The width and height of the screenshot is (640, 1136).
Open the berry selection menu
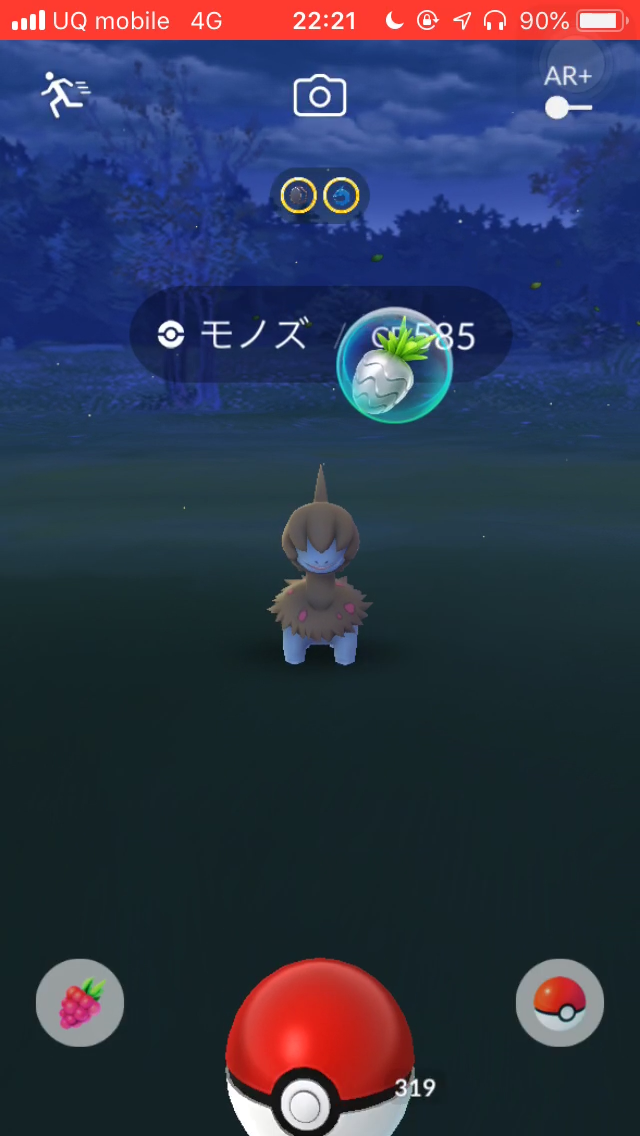coord(80,1002)
